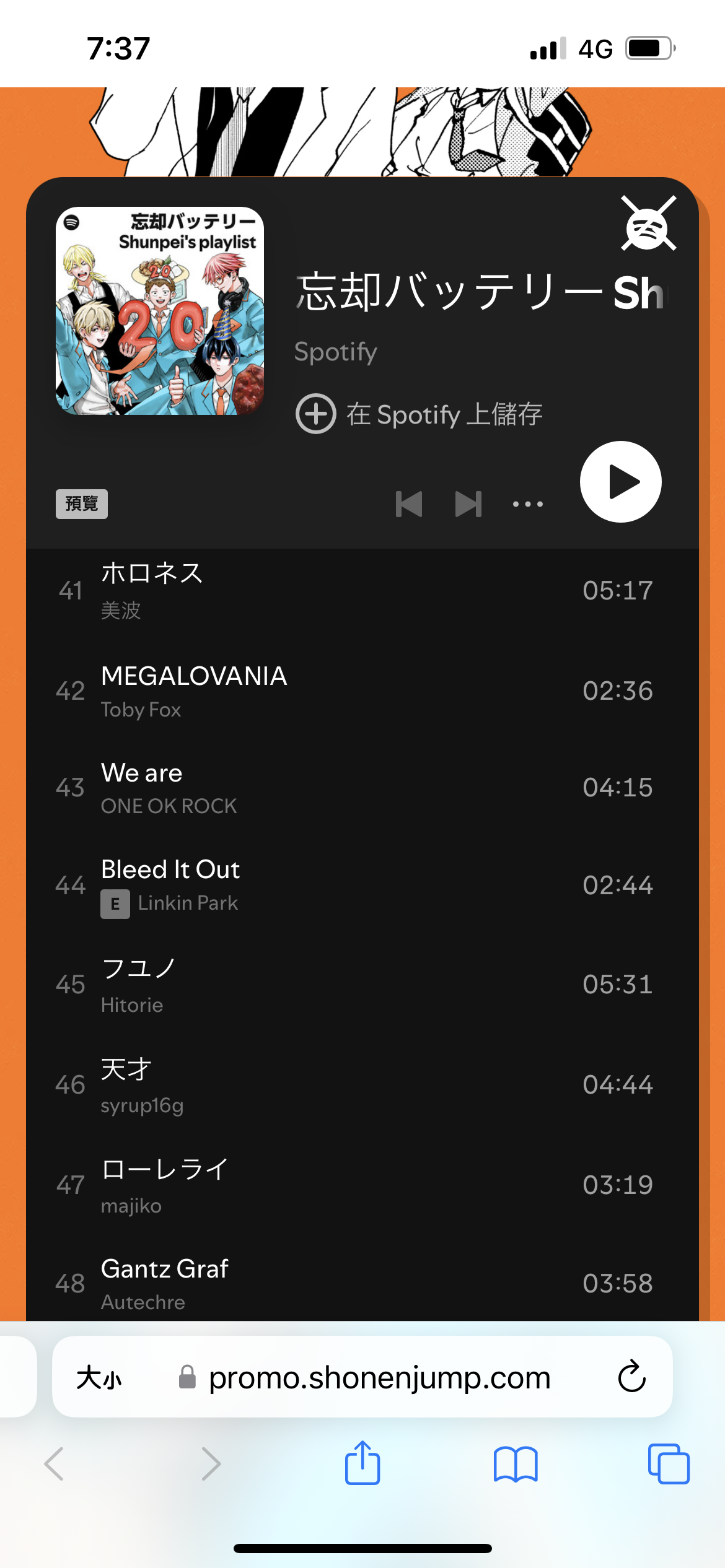This screenshot has width=725, height=1568.
Task: Open the playlist cover artwork
Action: 160,311
